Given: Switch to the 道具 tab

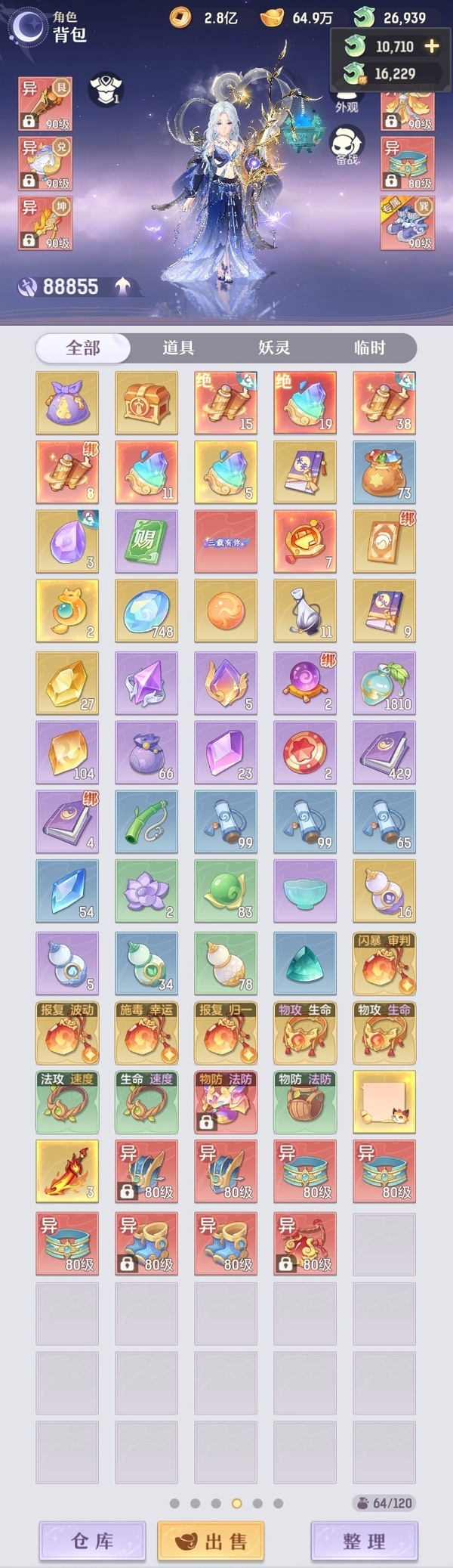Looking at the screenshot, I should click(178, 348).
